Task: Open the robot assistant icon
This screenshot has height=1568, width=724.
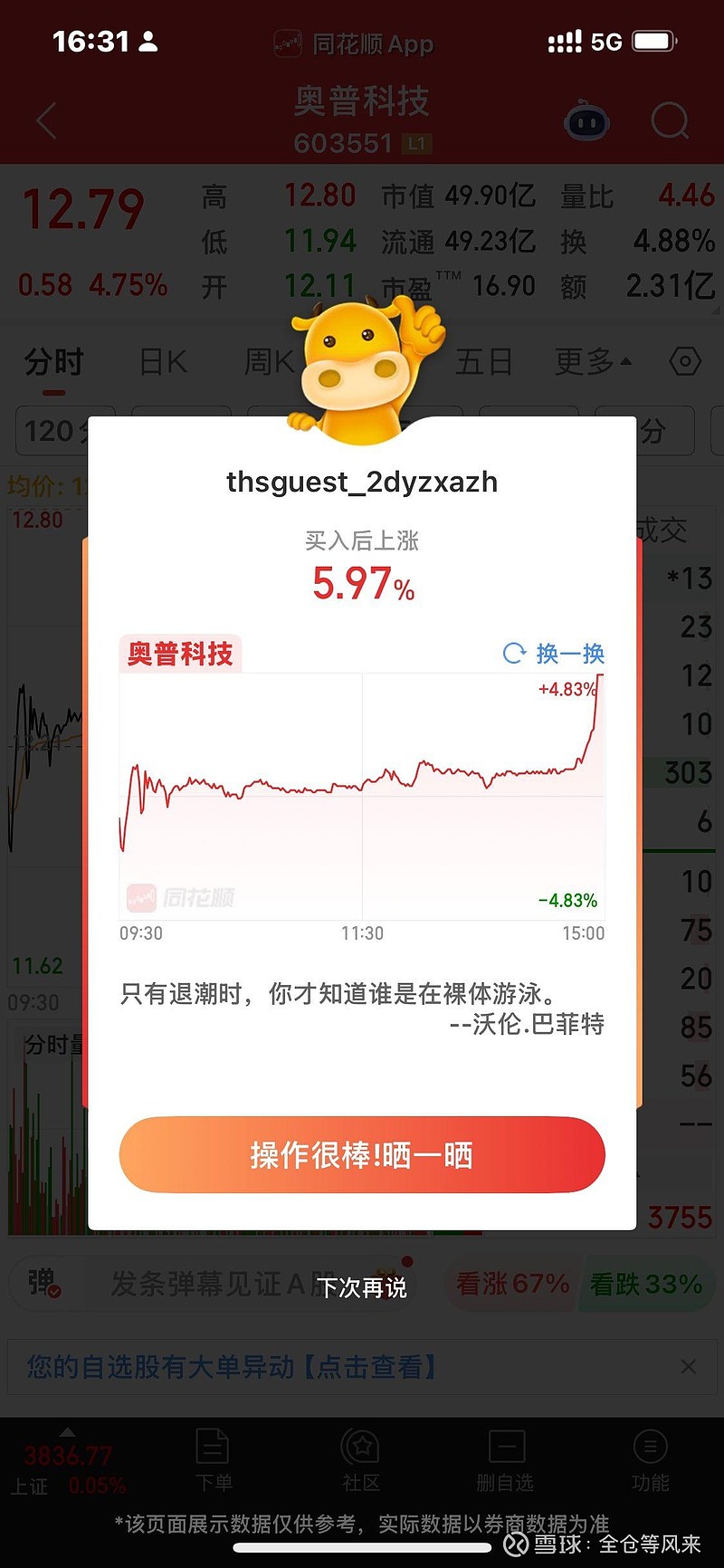Action: pos(586,120)
